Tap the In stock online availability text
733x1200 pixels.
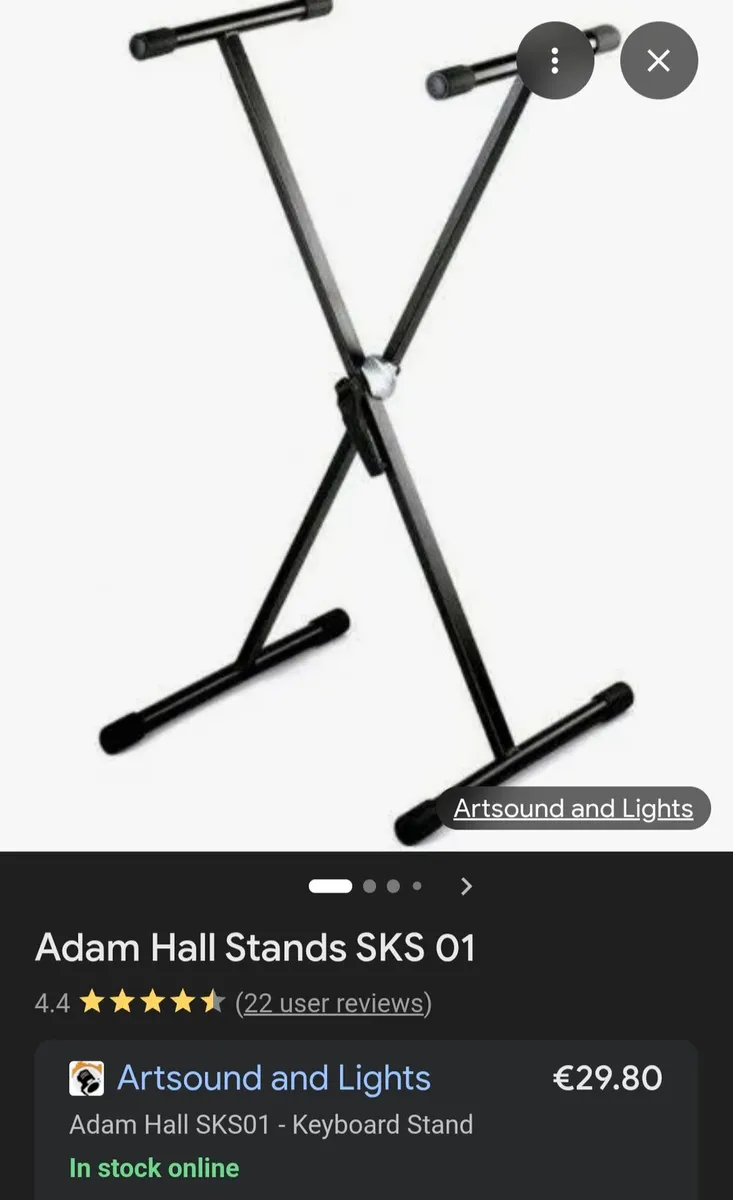(x=154, y=1168)
